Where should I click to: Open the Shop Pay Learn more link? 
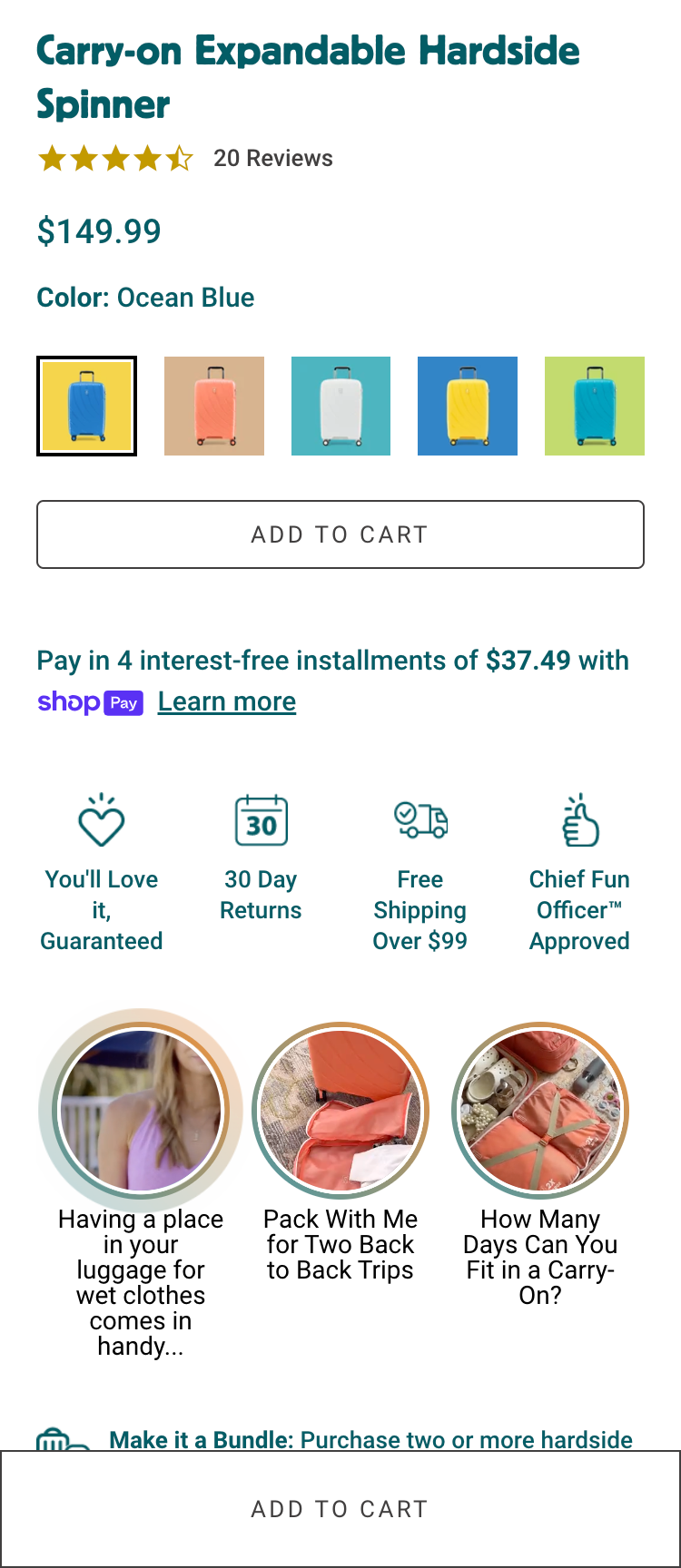point(227,701)
